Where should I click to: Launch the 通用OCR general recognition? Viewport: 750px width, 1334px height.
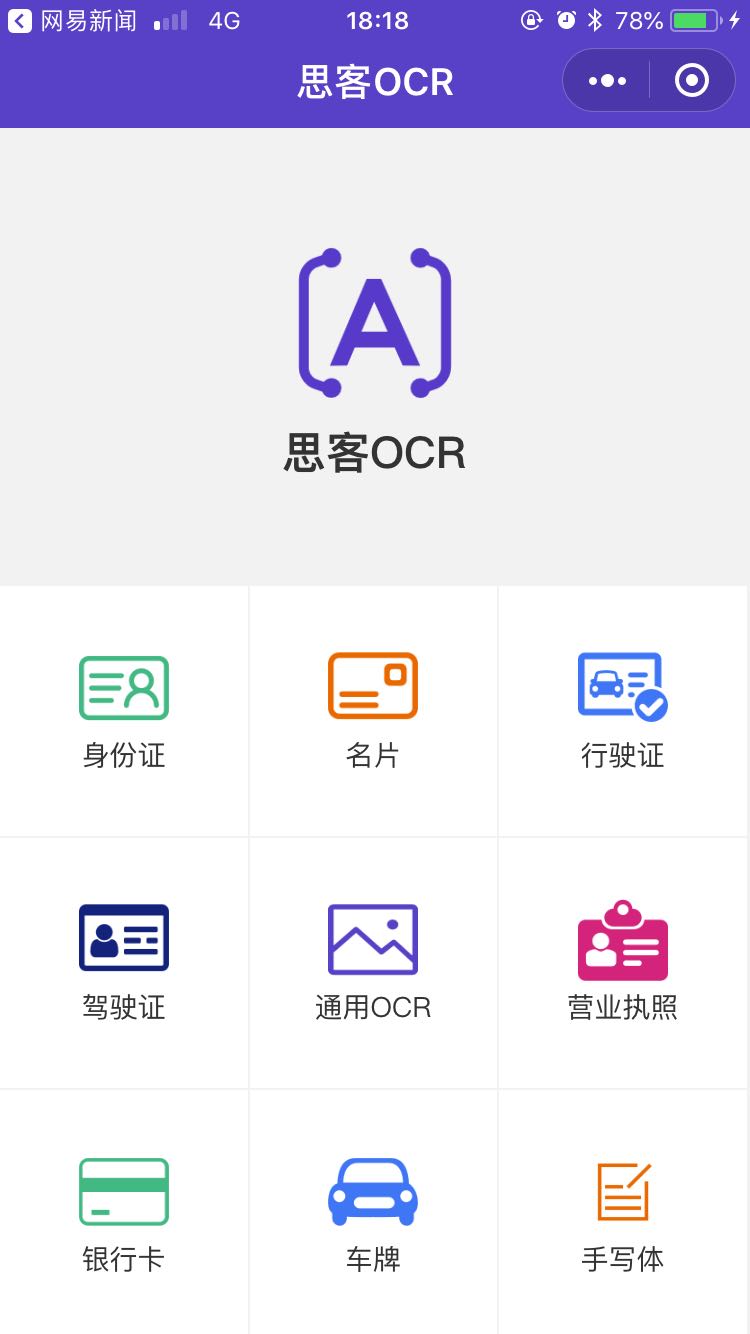pos(373,962)
